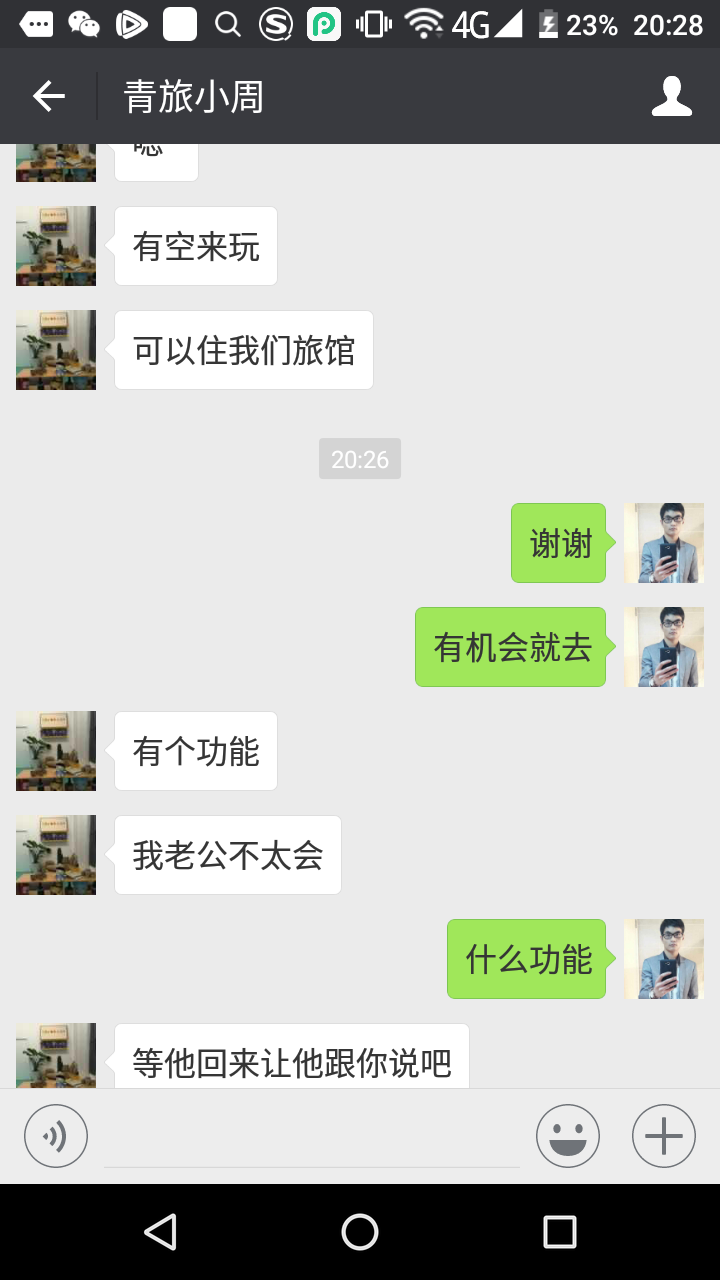Image resolution: width=720 pixels, height=1280 pixels.
Task: Open the plus attachment menu
Action: click(x=663, y=1136)
